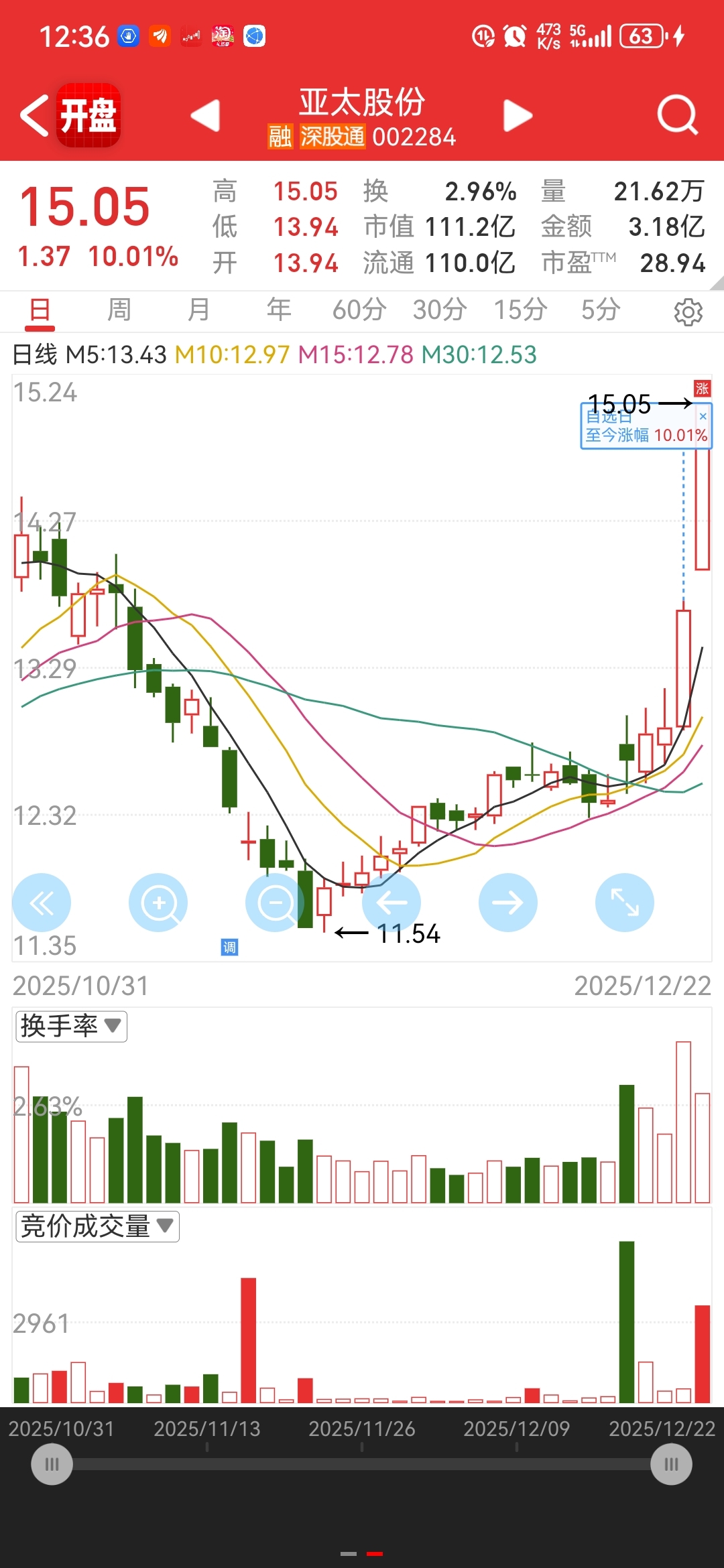Switch to the 5分 chart
The width and height of the screenshot is (724, 1568).
point(601,310)
